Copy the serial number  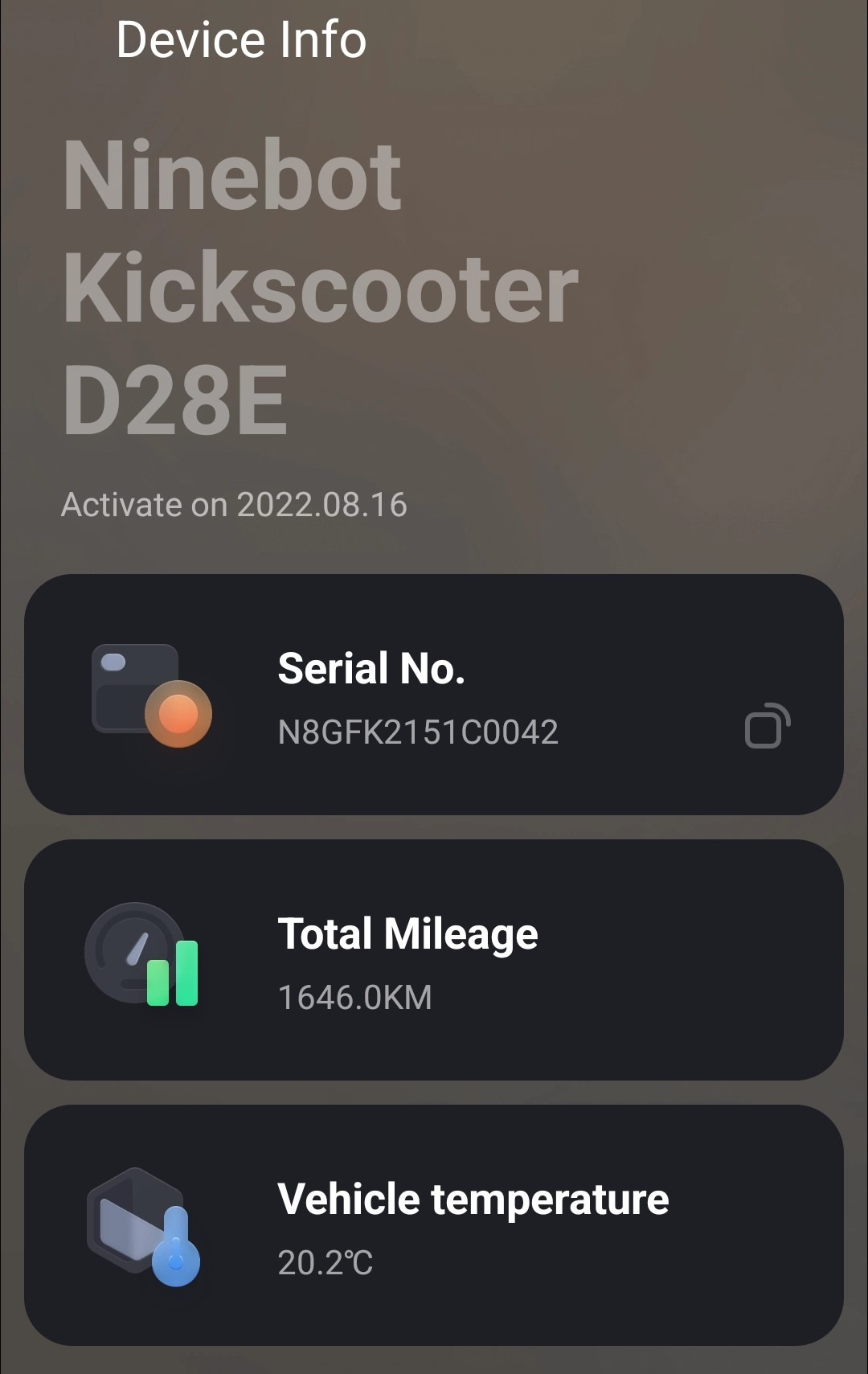(767, 727)
